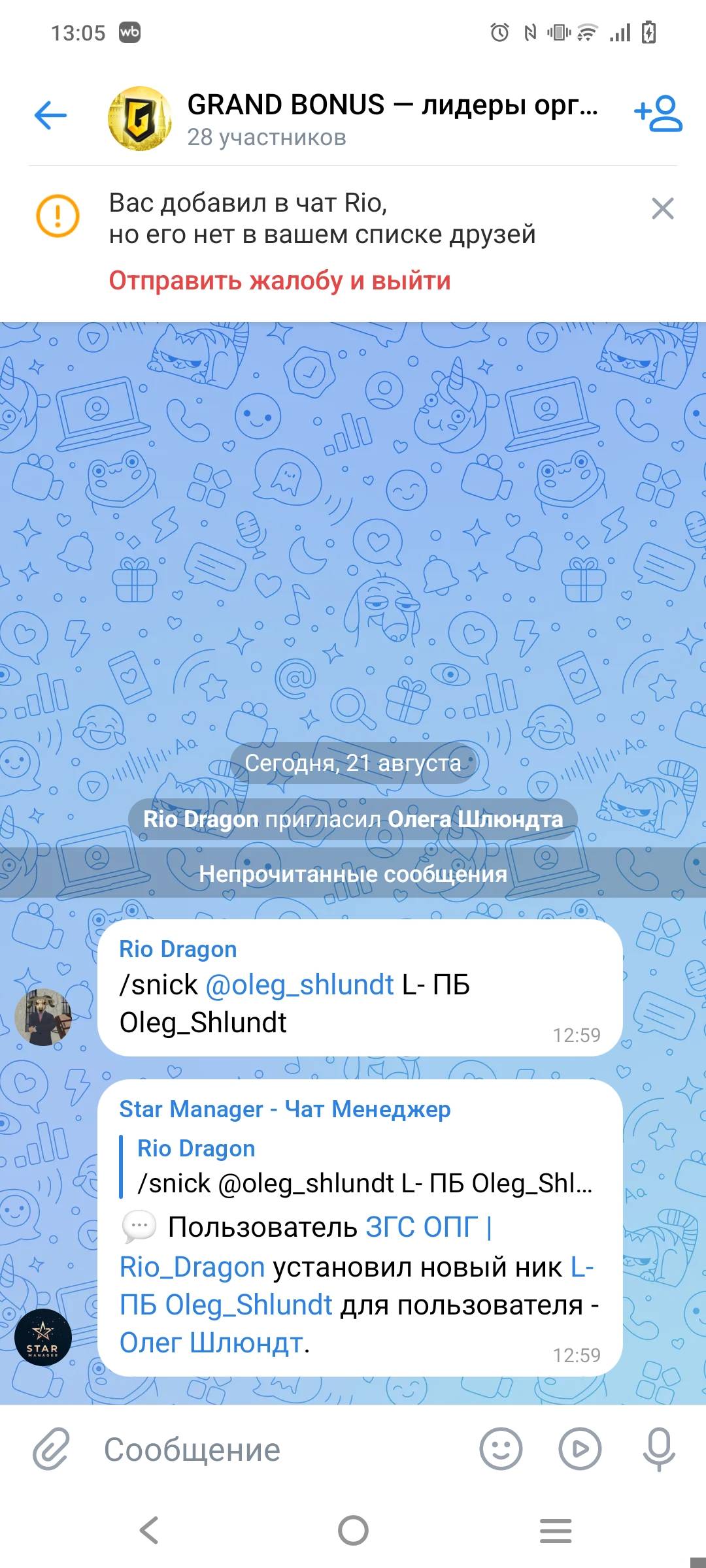Tap the system home button

pos(353,1530)
